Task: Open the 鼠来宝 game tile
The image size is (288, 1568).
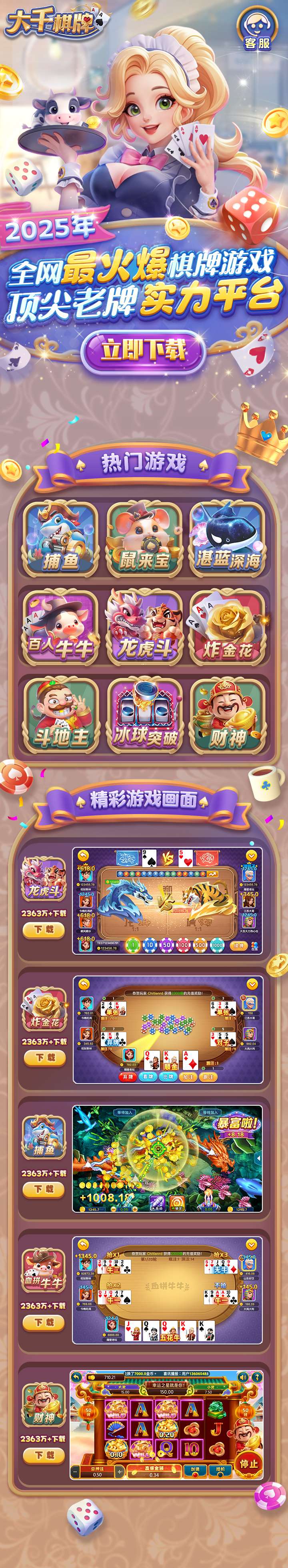Action: click(x=144, y=539)
